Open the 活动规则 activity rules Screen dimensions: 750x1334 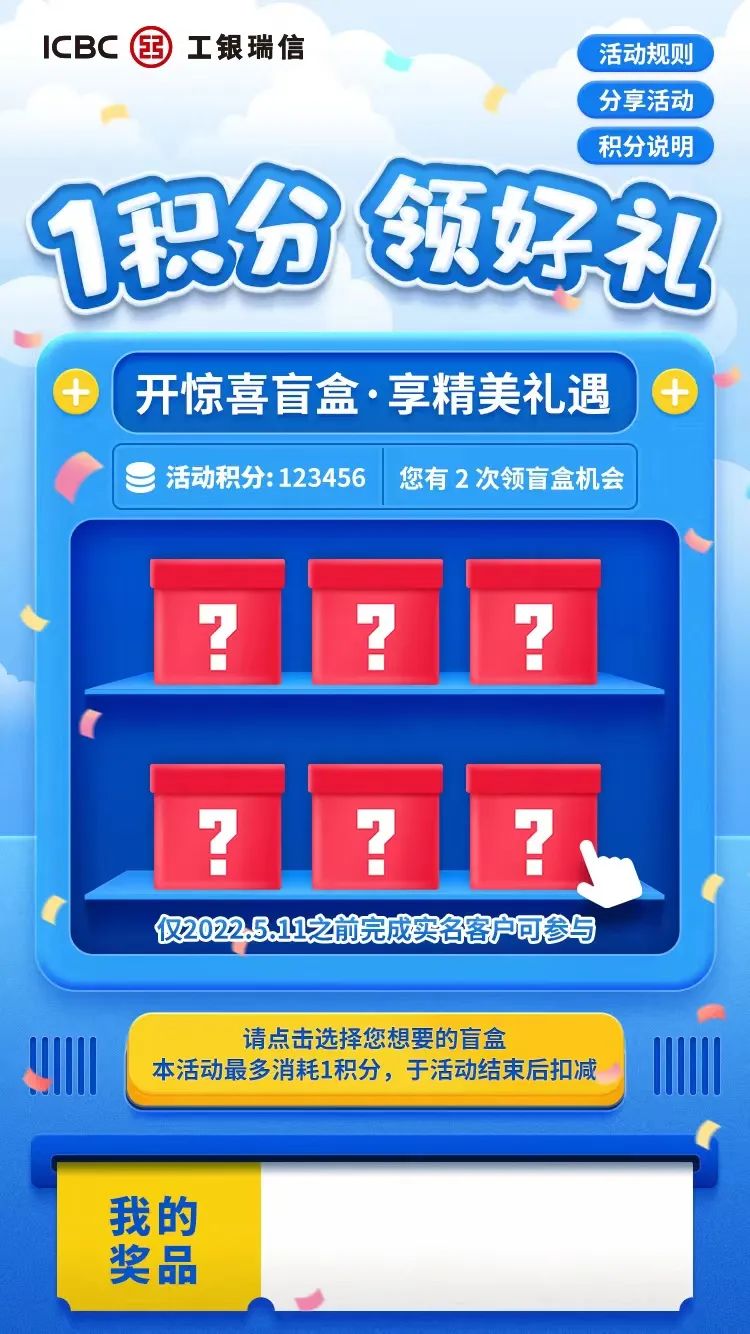tap(645, 54)
